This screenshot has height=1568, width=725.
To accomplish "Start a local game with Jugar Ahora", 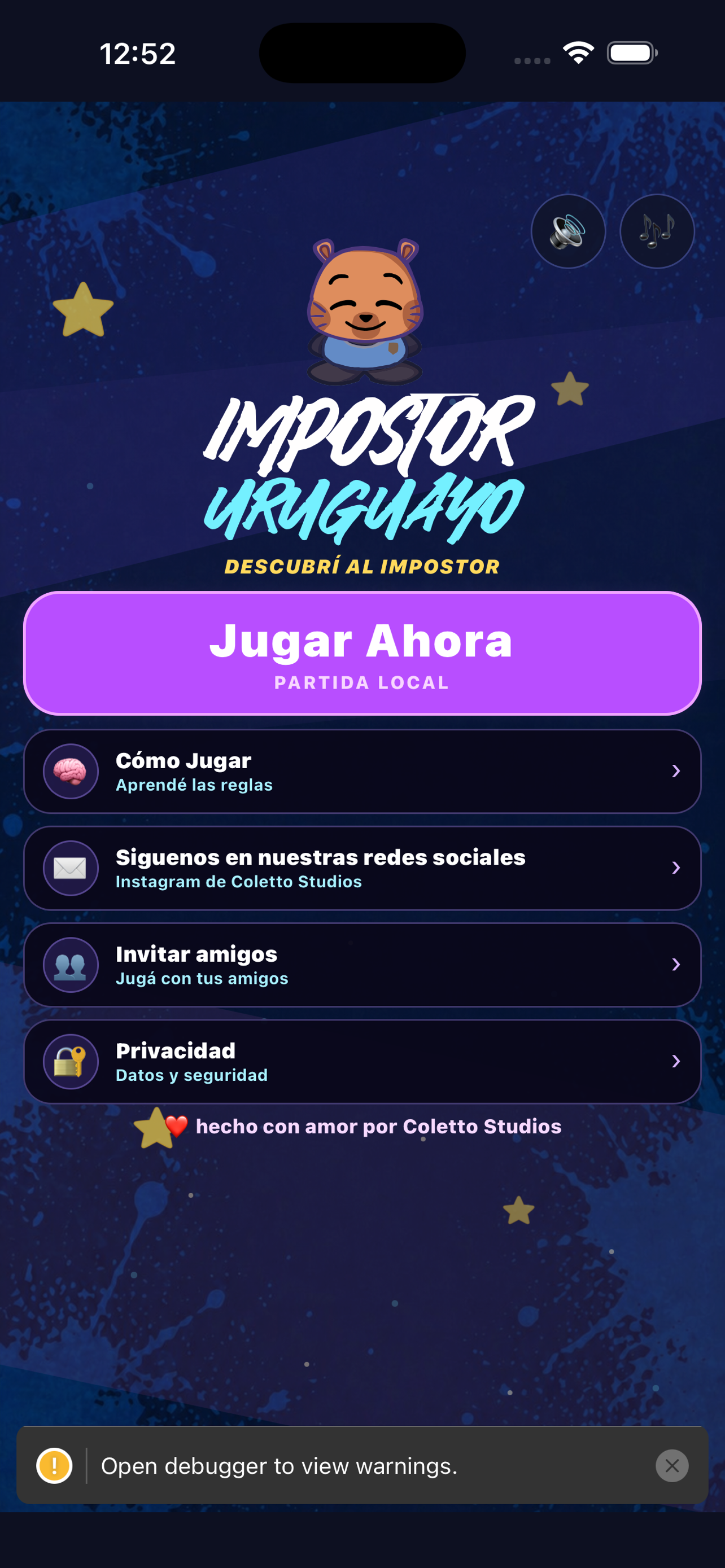I will 362,653.
